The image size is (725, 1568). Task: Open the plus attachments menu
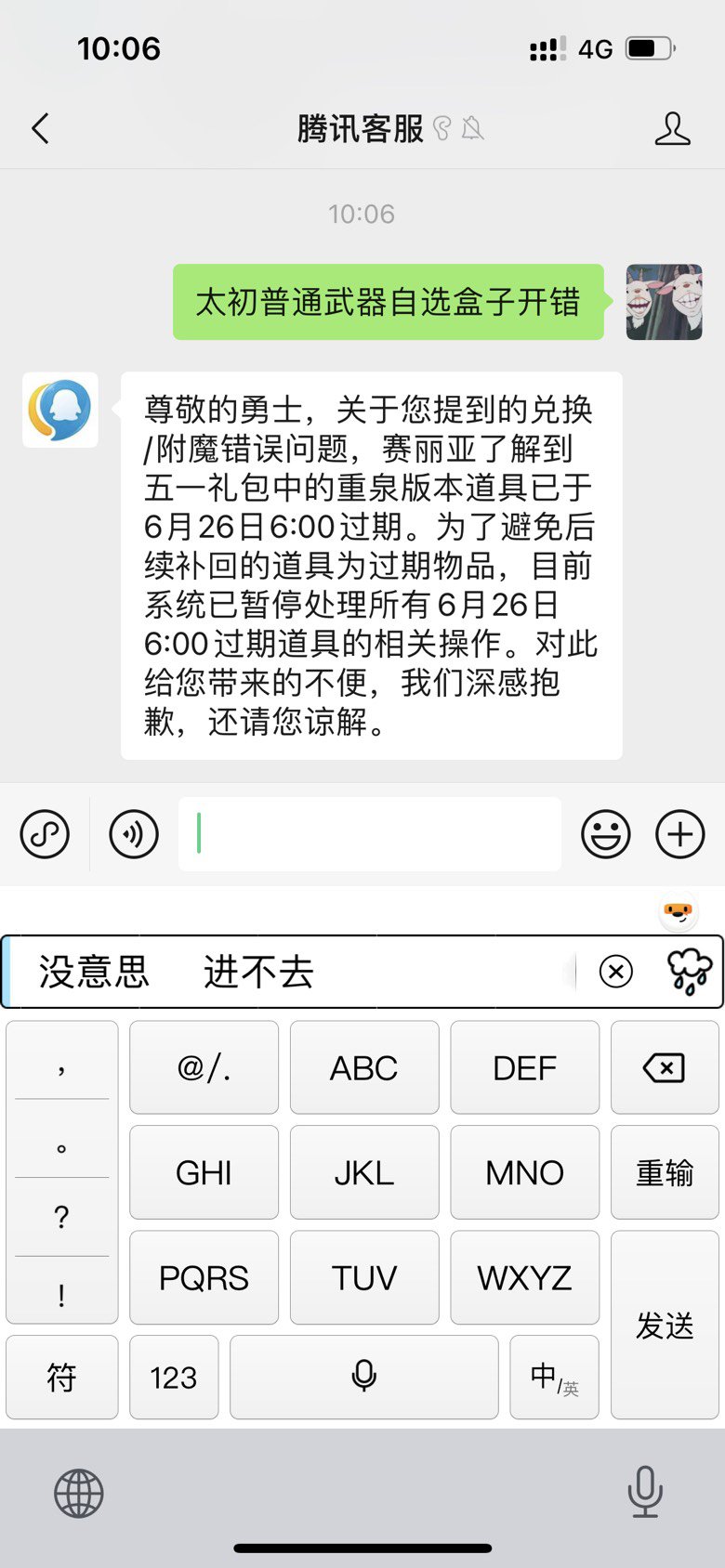(679, 833)
